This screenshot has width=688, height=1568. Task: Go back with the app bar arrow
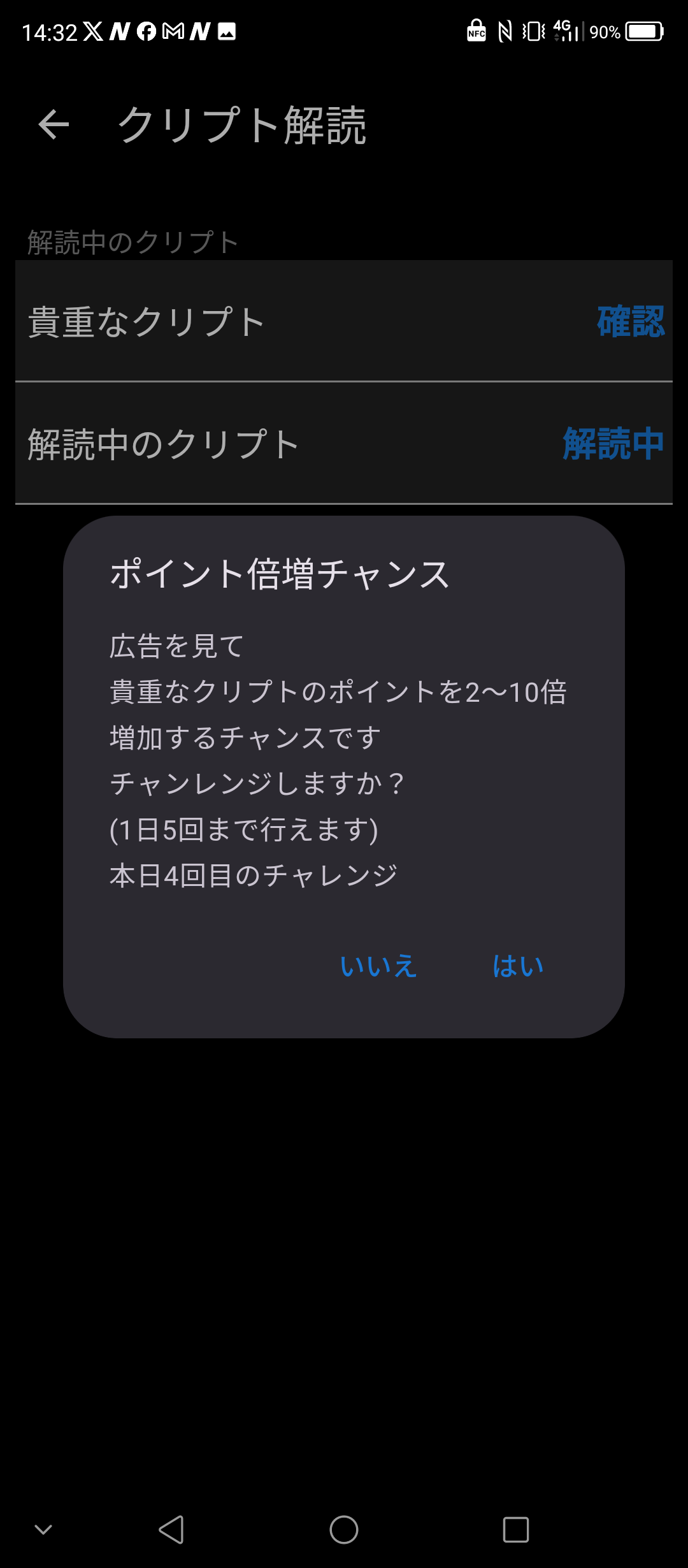(x=54, y=124)
